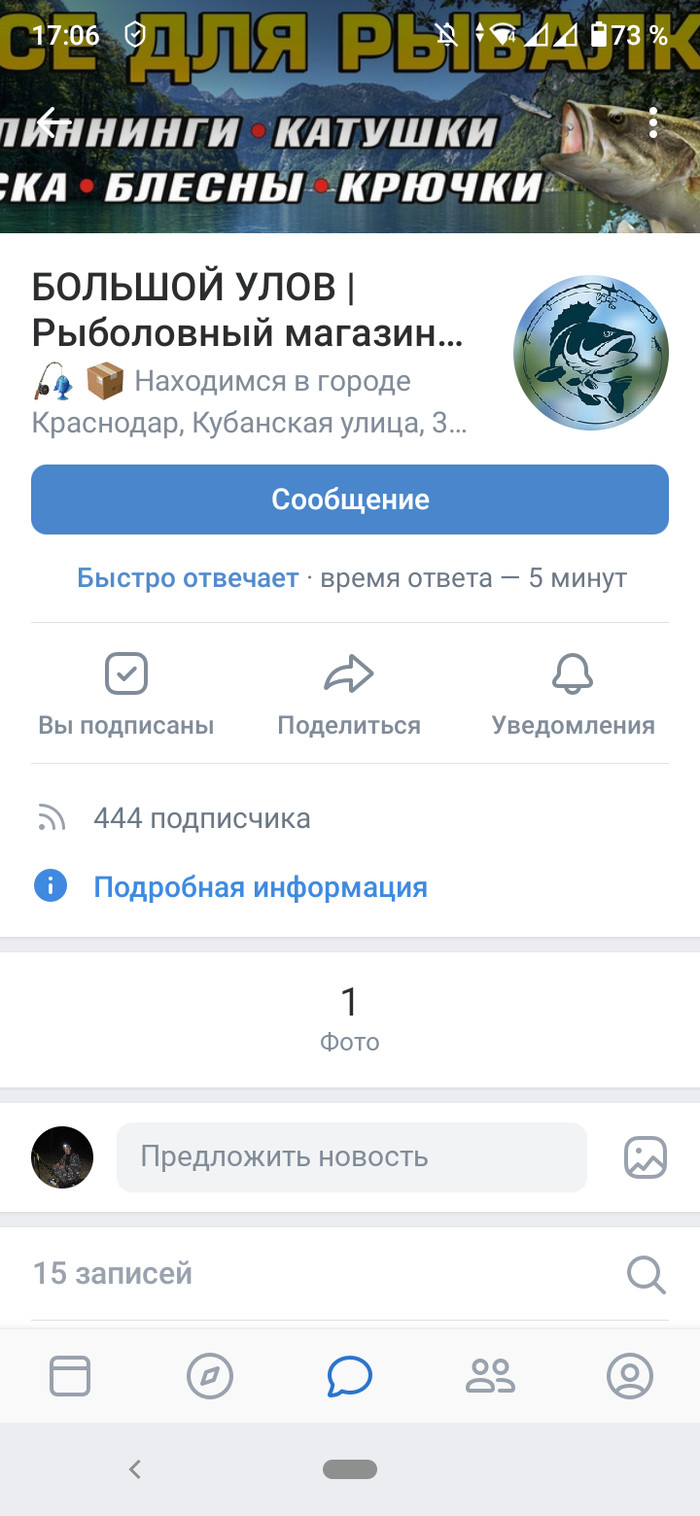The width and height of the screenshot is (700, 1516).
Task: Go back using the header arrow
Action: coord(52,123)
